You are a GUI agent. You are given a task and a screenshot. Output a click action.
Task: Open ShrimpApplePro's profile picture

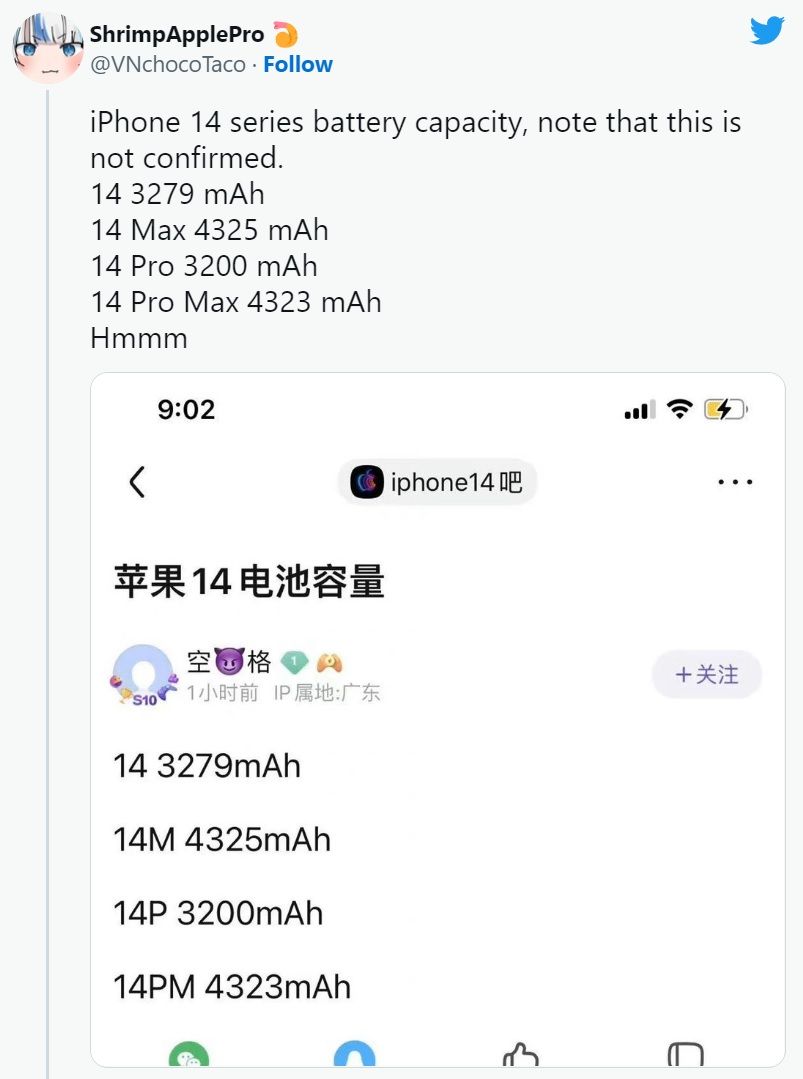[x=46, y=48]
